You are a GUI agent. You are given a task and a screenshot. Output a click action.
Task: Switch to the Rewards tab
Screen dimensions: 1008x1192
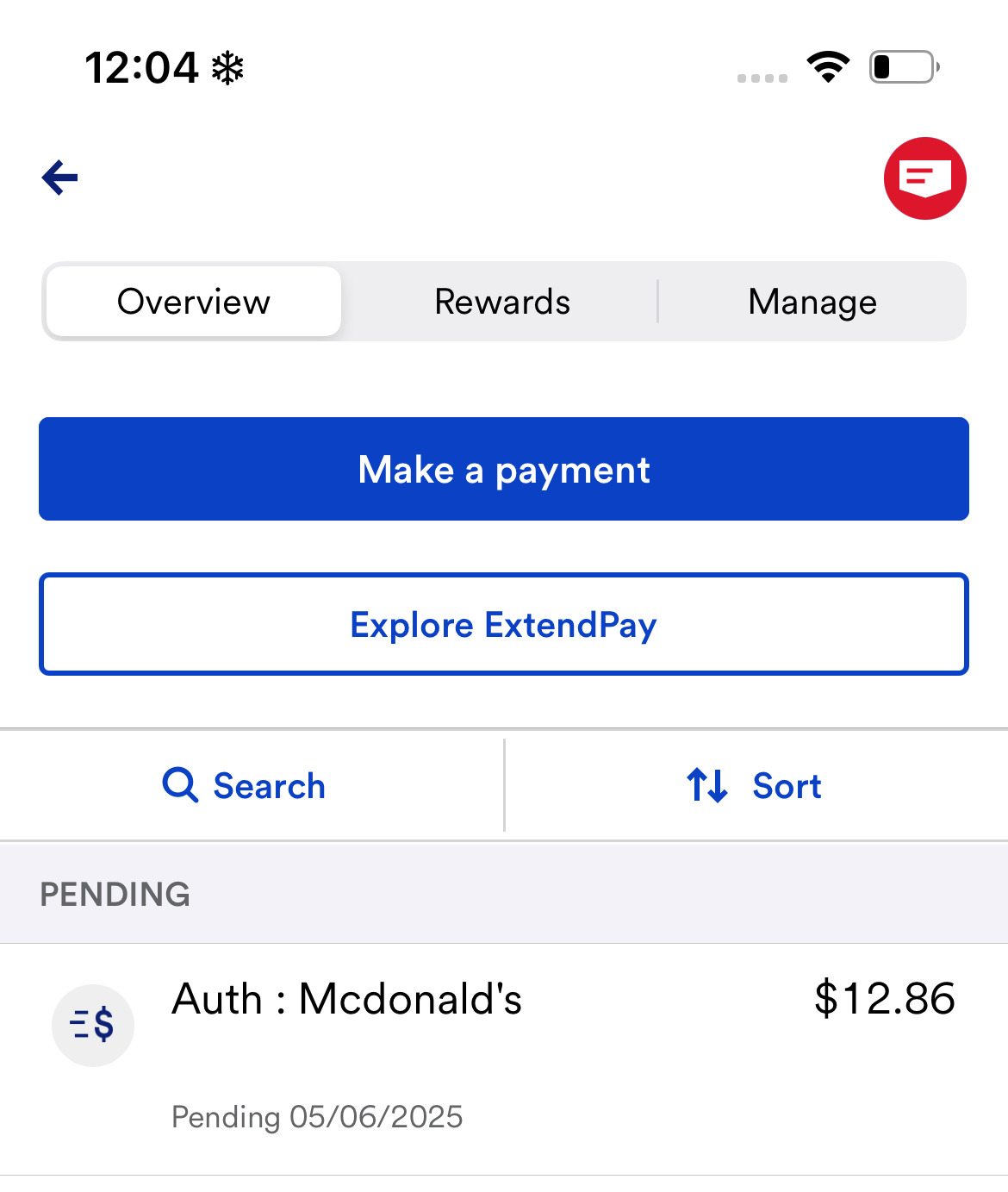click(502, 302)
